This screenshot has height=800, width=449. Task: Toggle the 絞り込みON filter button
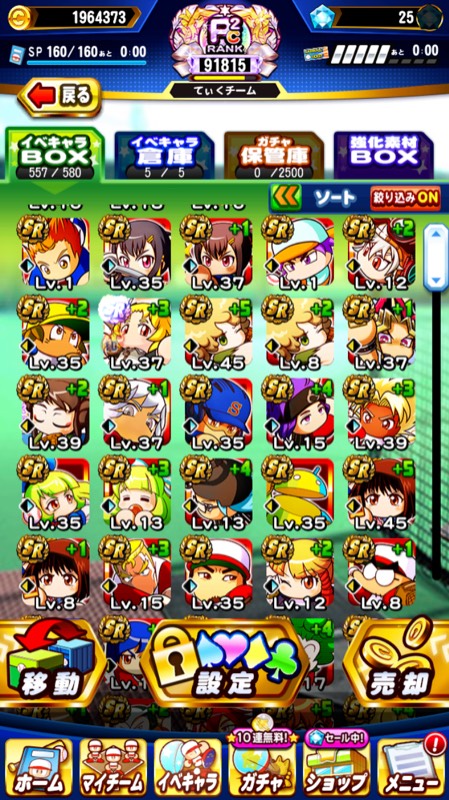point(405,198)
